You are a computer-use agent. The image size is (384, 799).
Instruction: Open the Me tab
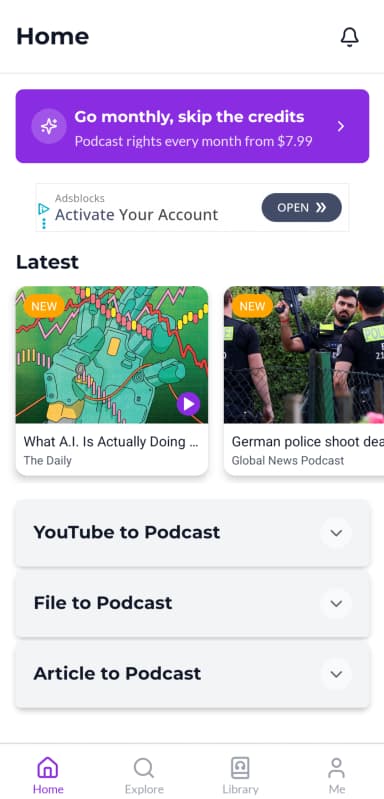coord(336,775)
